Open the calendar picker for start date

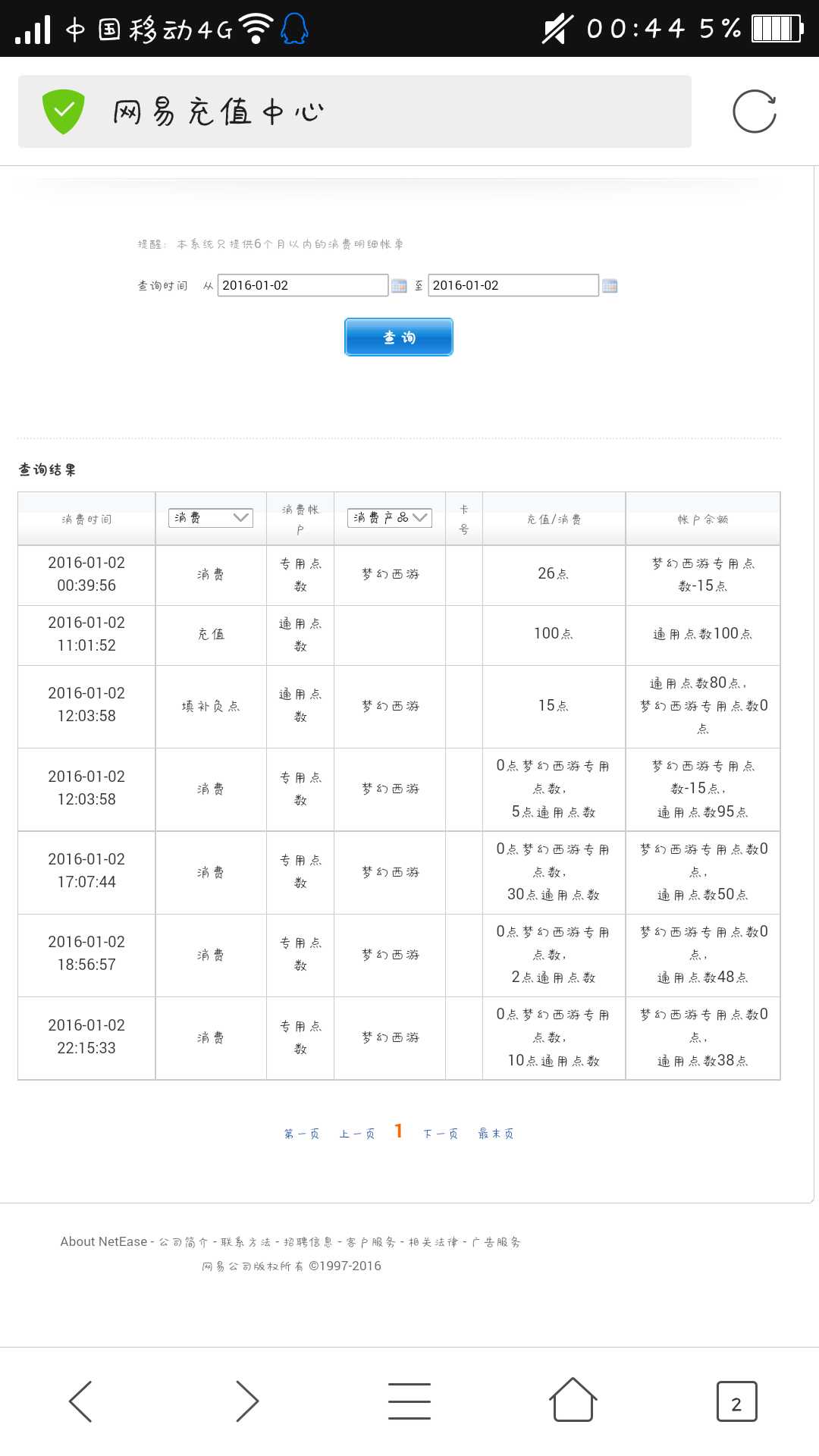coord(399,286)
